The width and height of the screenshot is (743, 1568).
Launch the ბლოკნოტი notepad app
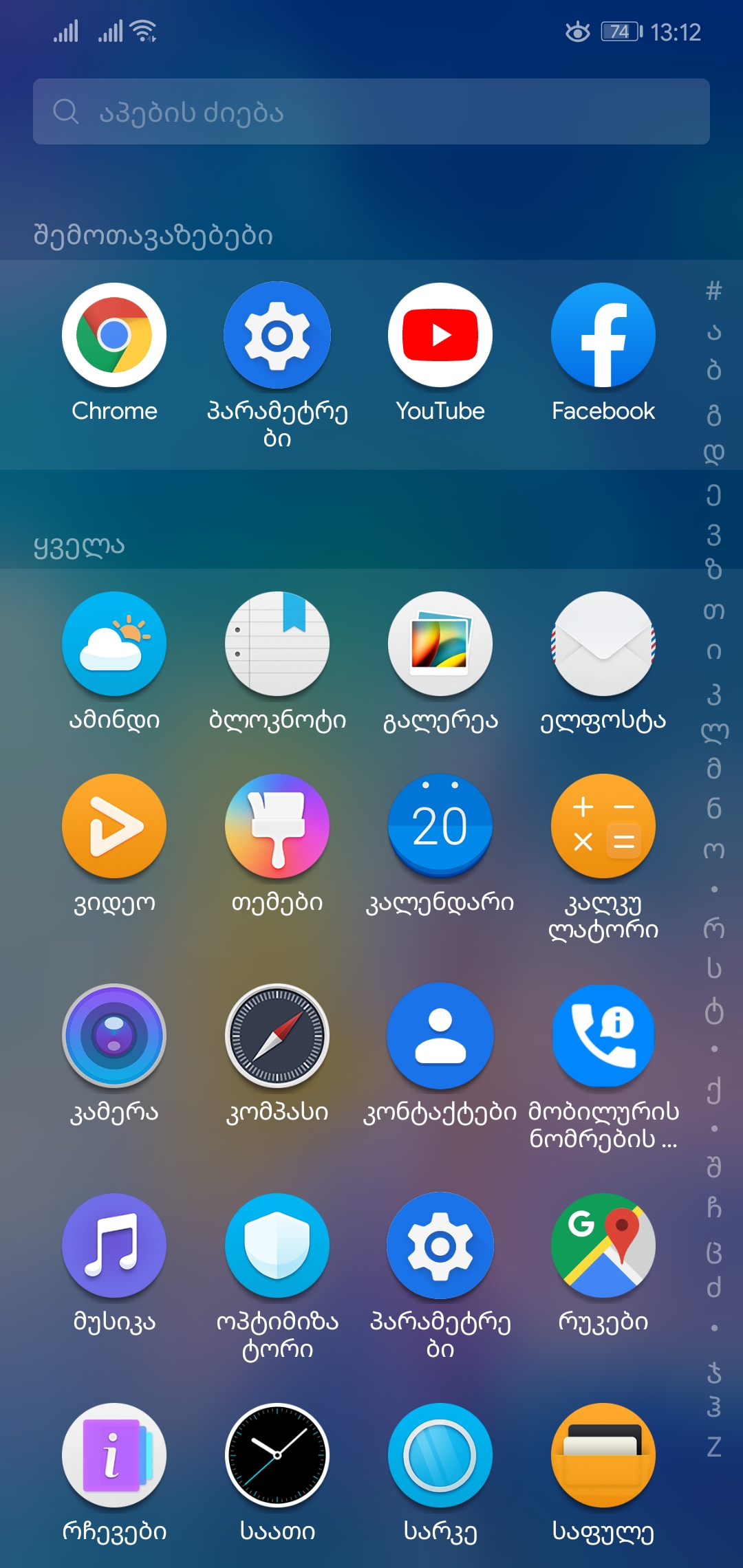(277, 644)
